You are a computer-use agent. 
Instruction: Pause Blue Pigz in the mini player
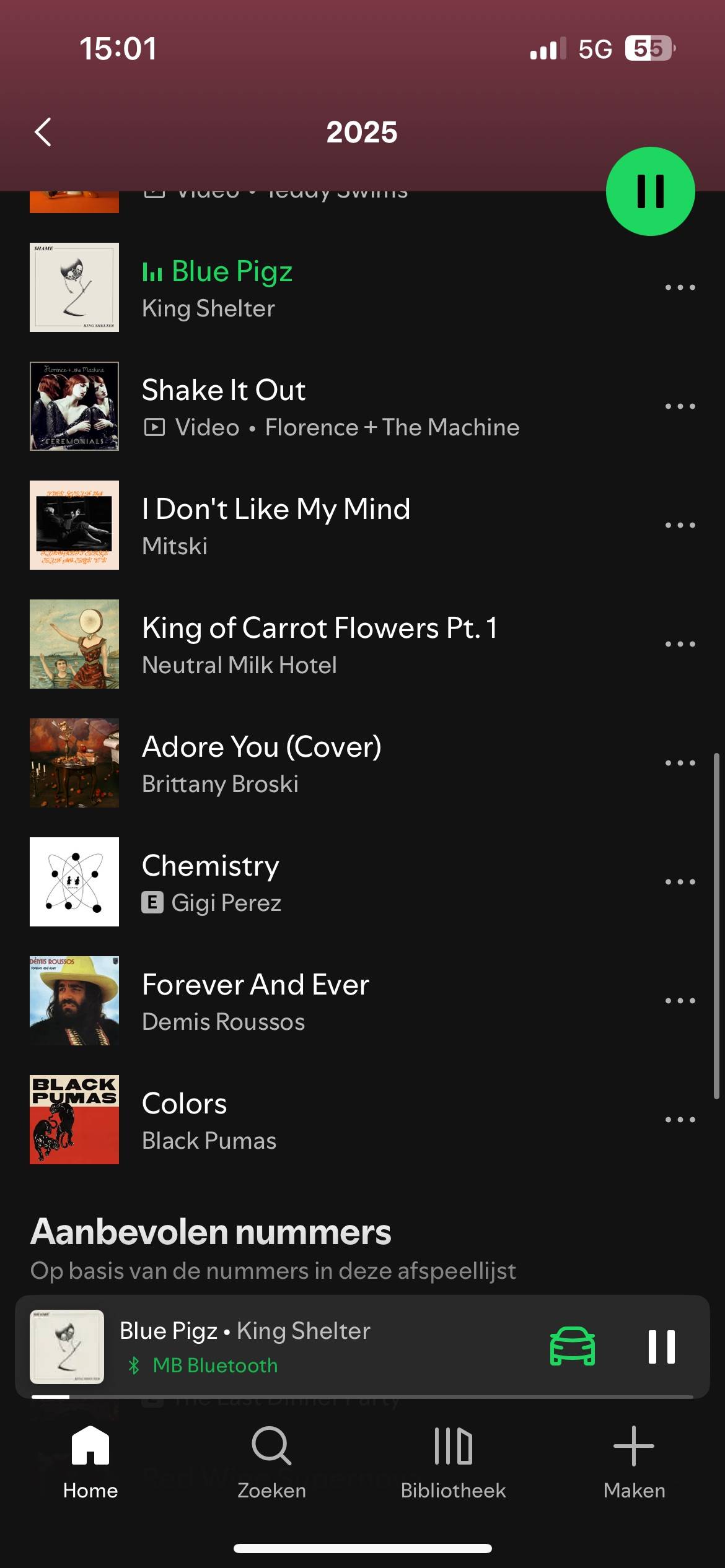tap(661, 1346)
